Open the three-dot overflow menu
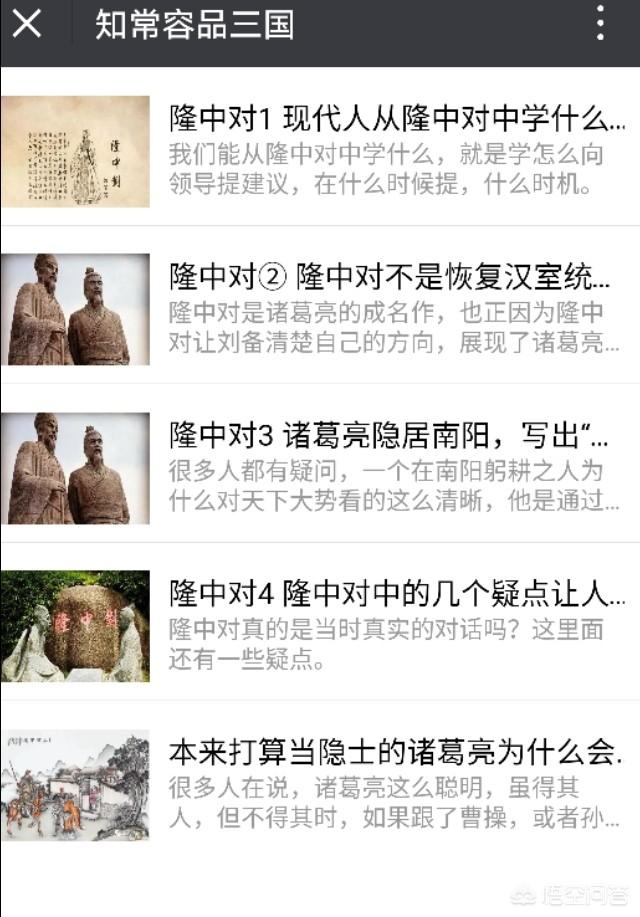 600,24
